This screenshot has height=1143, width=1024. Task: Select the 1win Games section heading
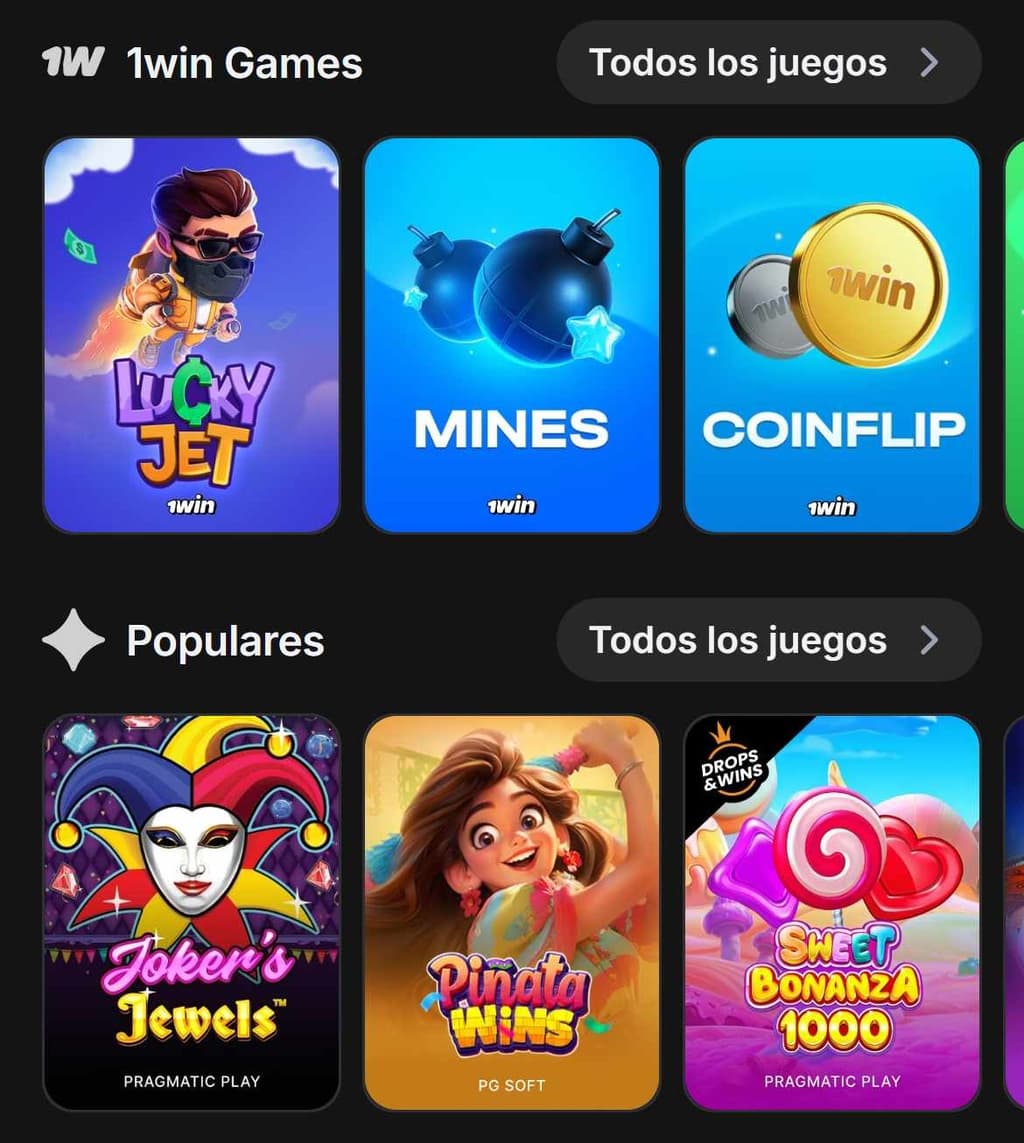(243, 63)
